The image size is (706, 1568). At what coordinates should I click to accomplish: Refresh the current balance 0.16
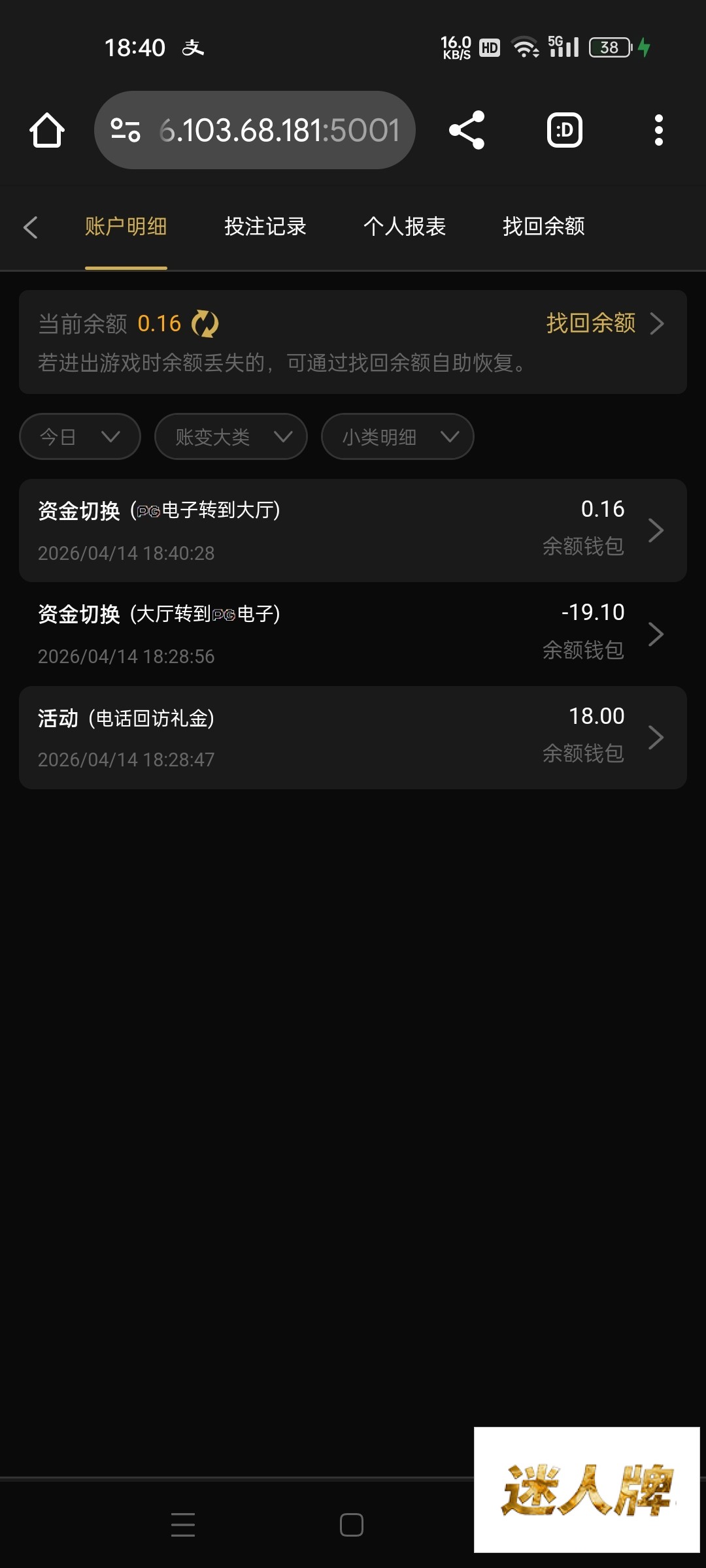point(205,324)
